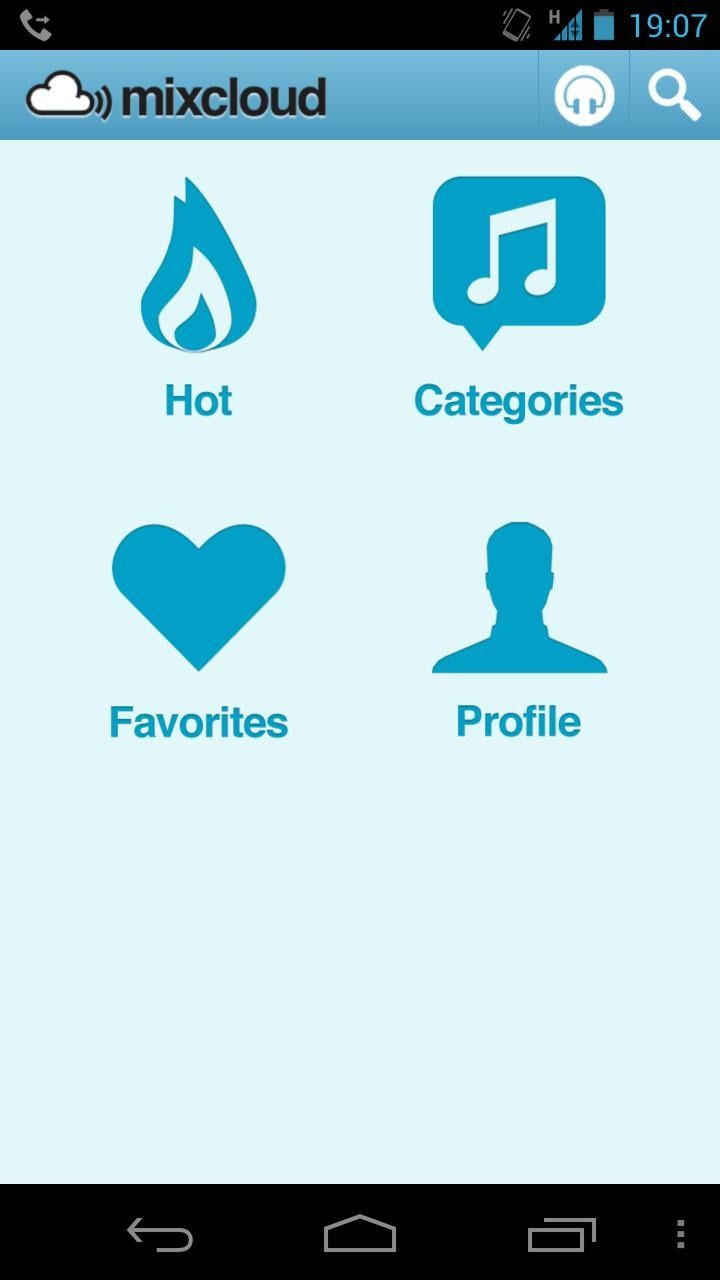
Task: Open Categories via the music note icon
Action: (x=519, y=262)
